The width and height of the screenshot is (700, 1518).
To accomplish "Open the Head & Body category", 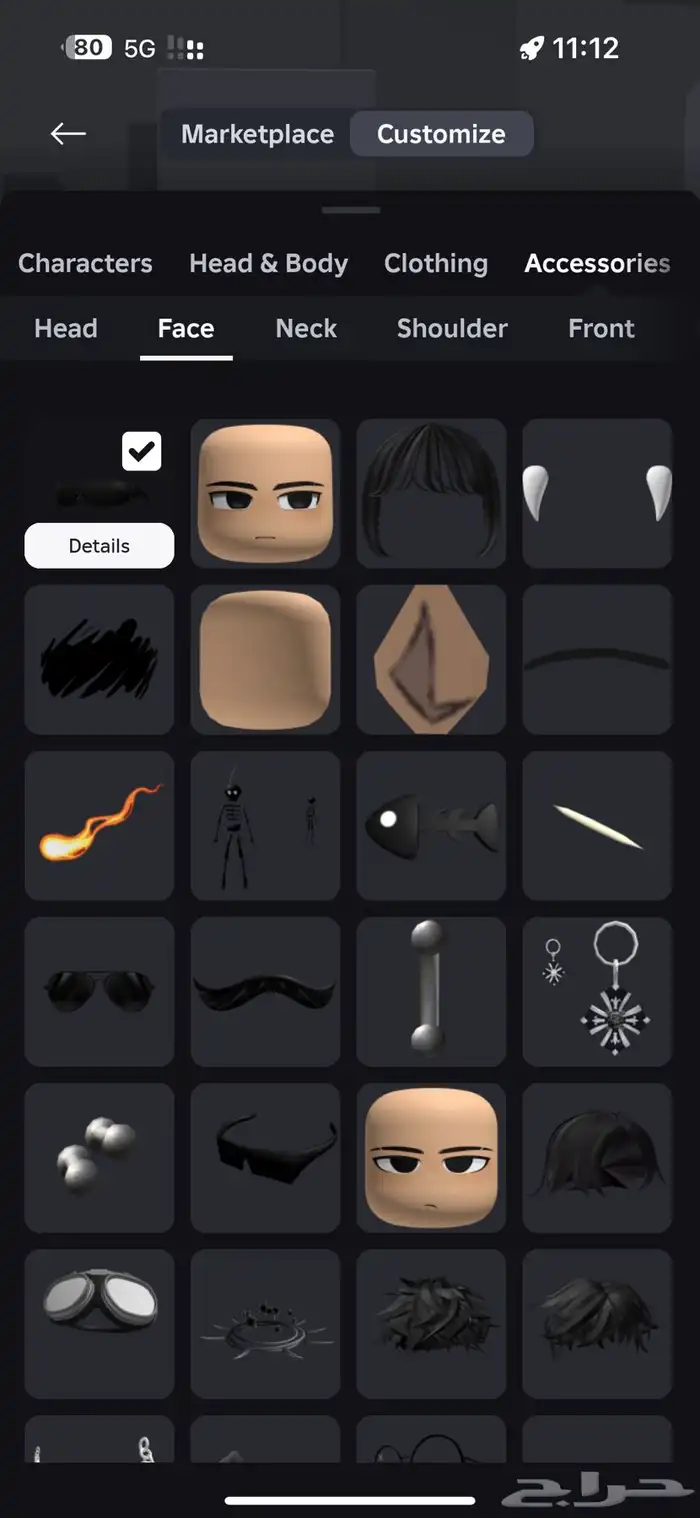I will [x=268, y=263].
